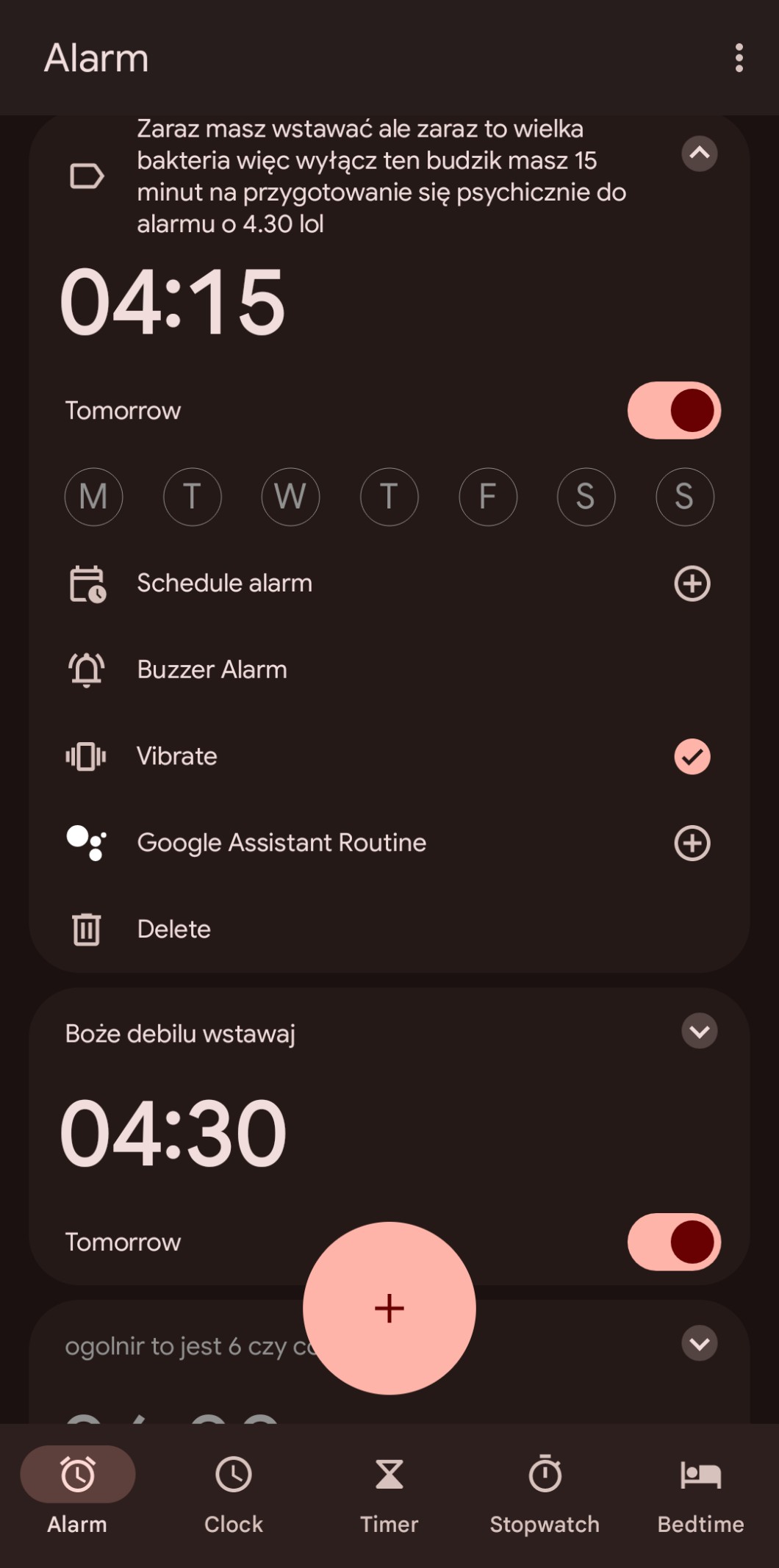Select Monday for the 04:15 alarm
Viewport: 779px width, 1568px height.
point(93,497)
